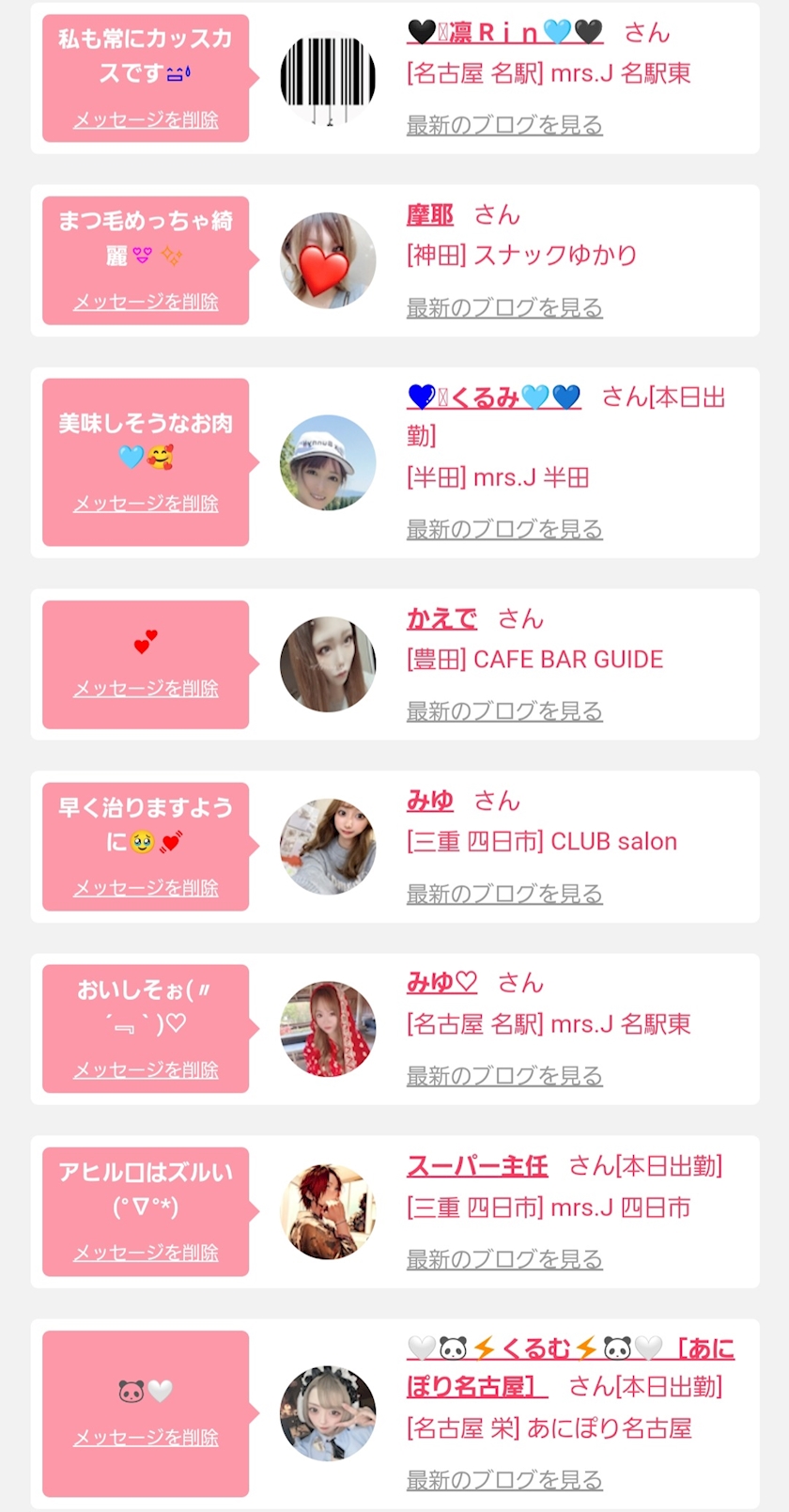This screenshot has width=789, height=1512.
Task: Delete the message まつ毛めっちゃ綺麗
Action: 146,303
